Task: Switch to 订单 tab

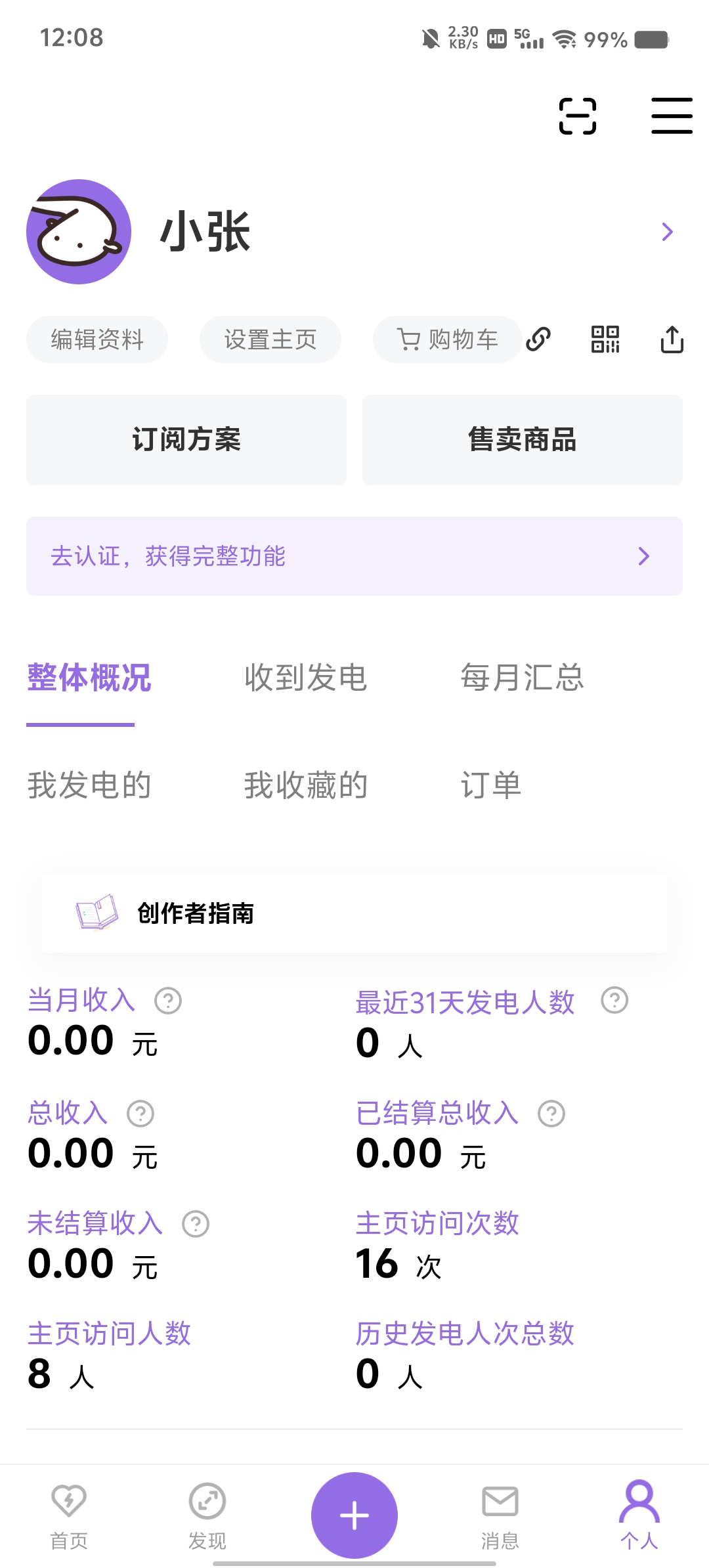Action: tap(491, 785)
